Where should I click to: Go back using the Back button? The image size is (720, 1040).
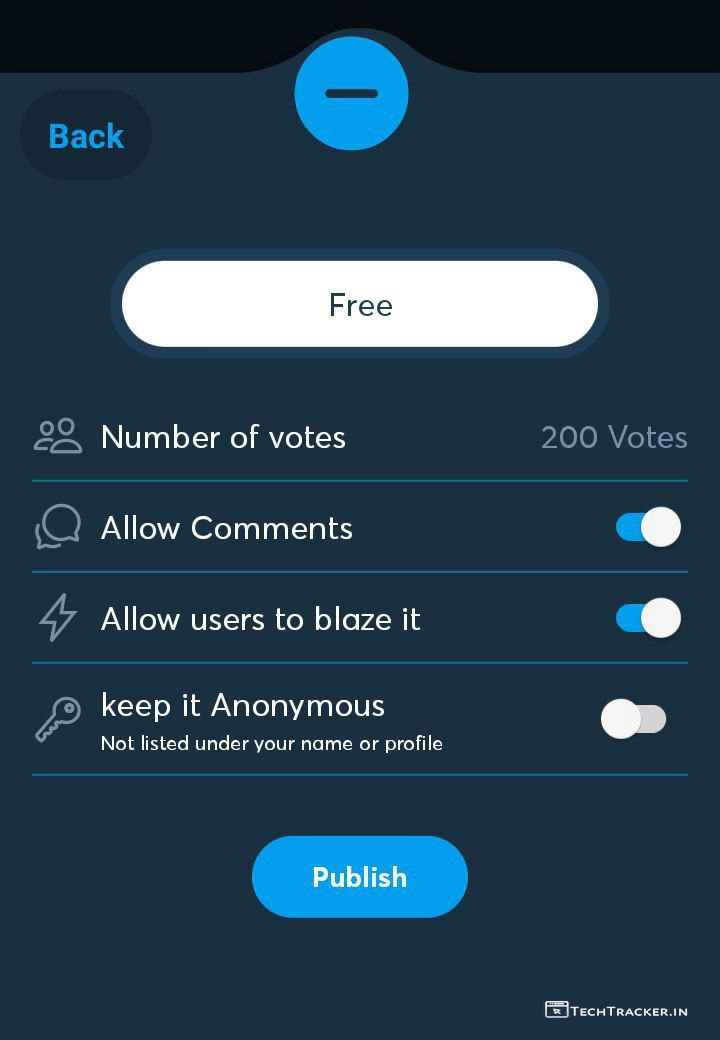[x=86, y=136]
